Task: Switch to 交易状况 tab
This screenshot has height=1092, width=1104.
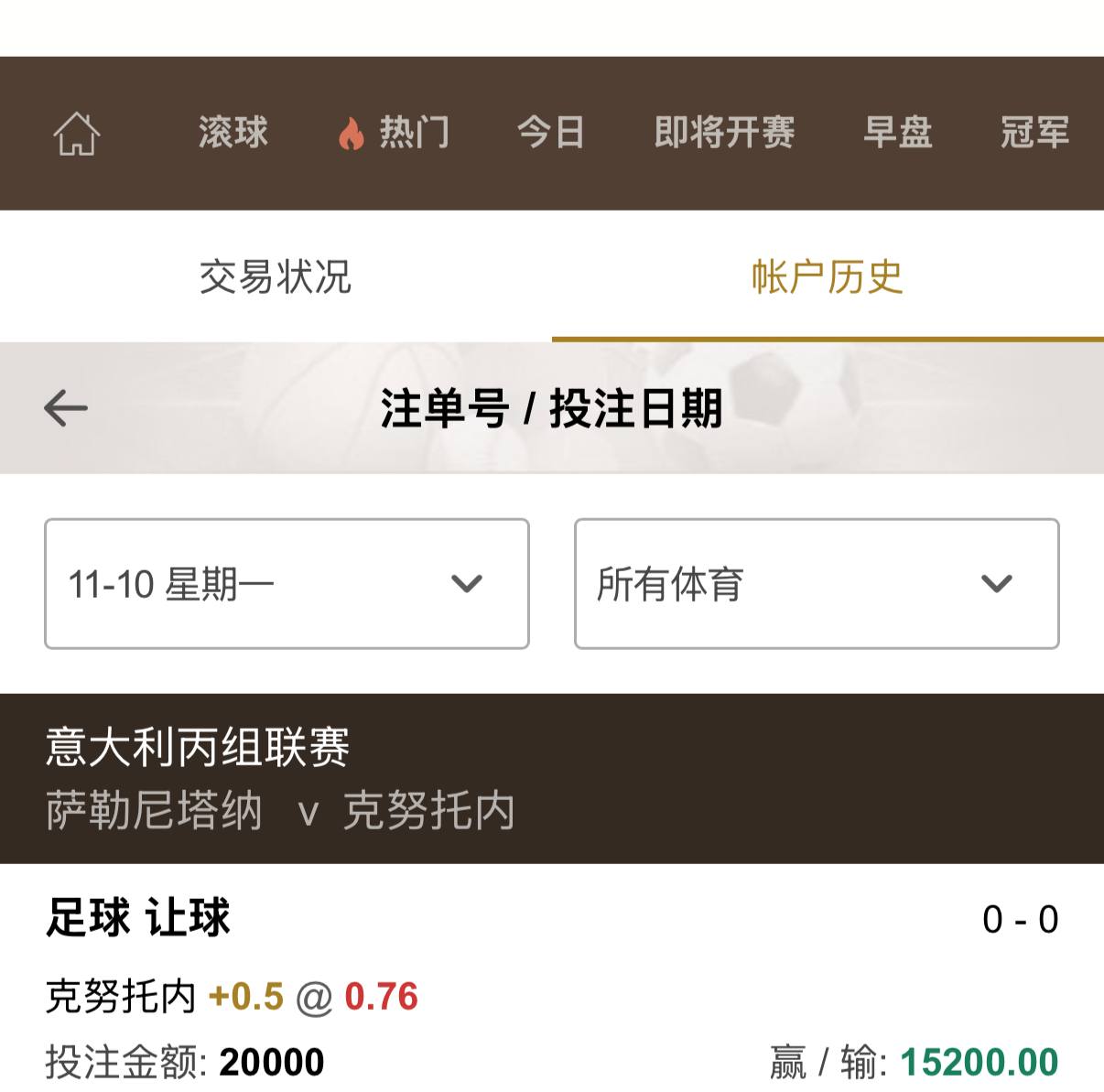Action: [276, 276]
